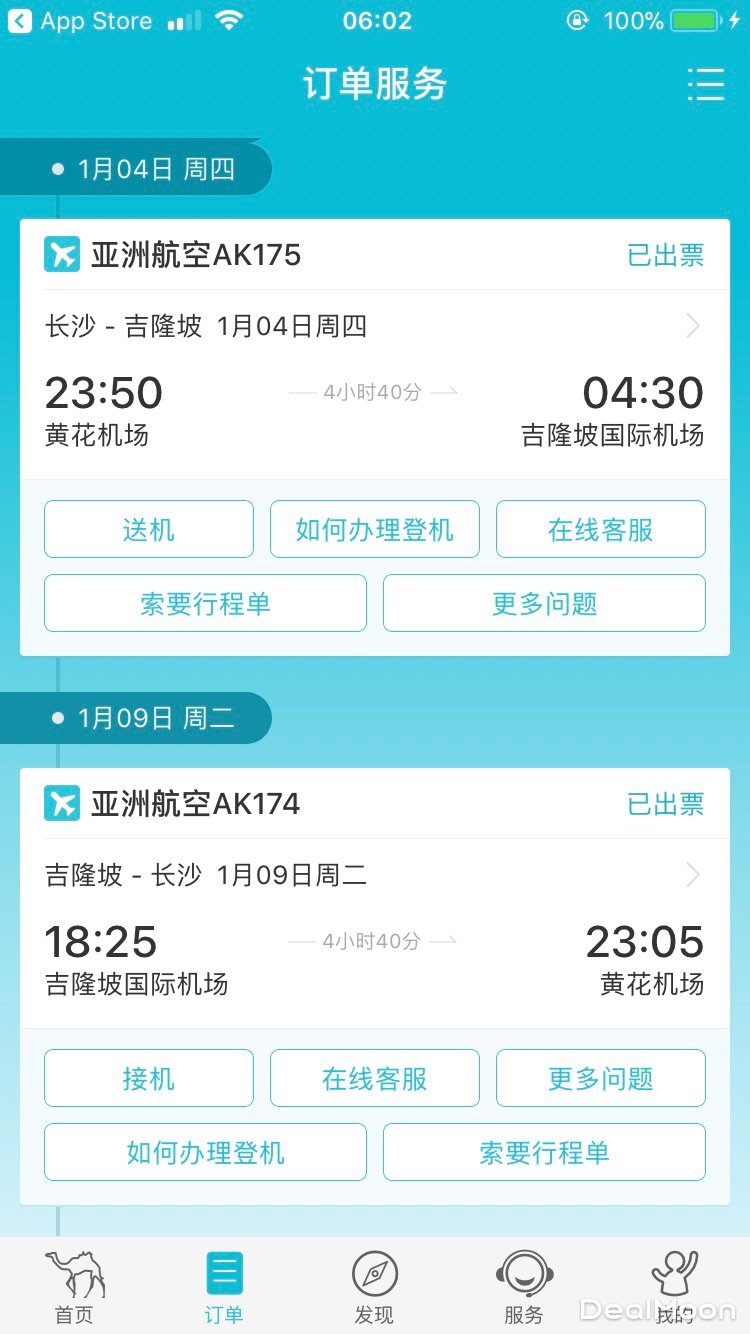Open the 服务 tab
The image size is (750, 1334).
tap(524, 1288)
